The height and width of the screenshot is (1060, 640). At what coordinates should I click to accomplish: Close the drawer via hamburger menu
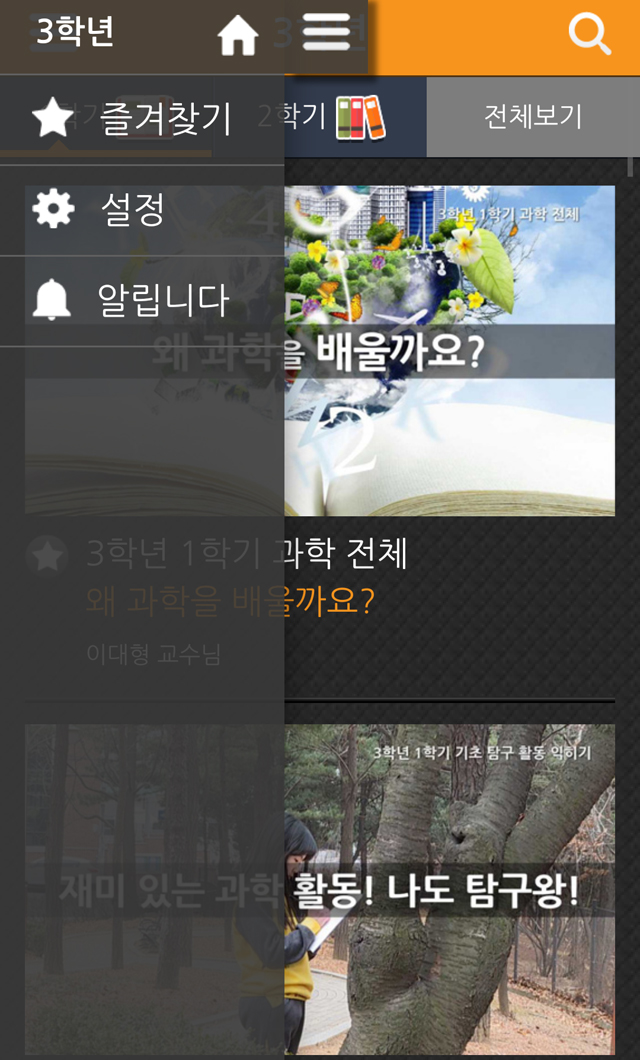pos(325,34)
